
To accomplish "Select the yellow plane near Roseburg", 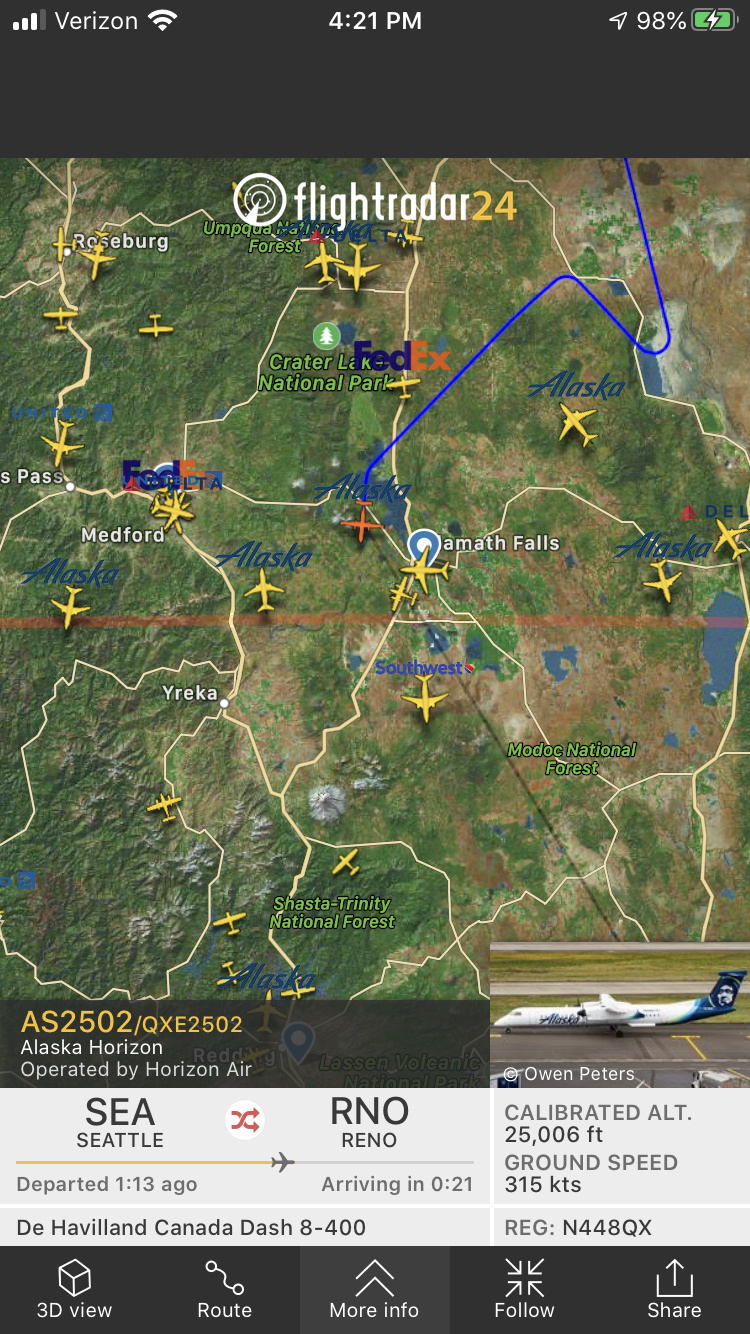I will pyautogui.click(x=97, y=260).
